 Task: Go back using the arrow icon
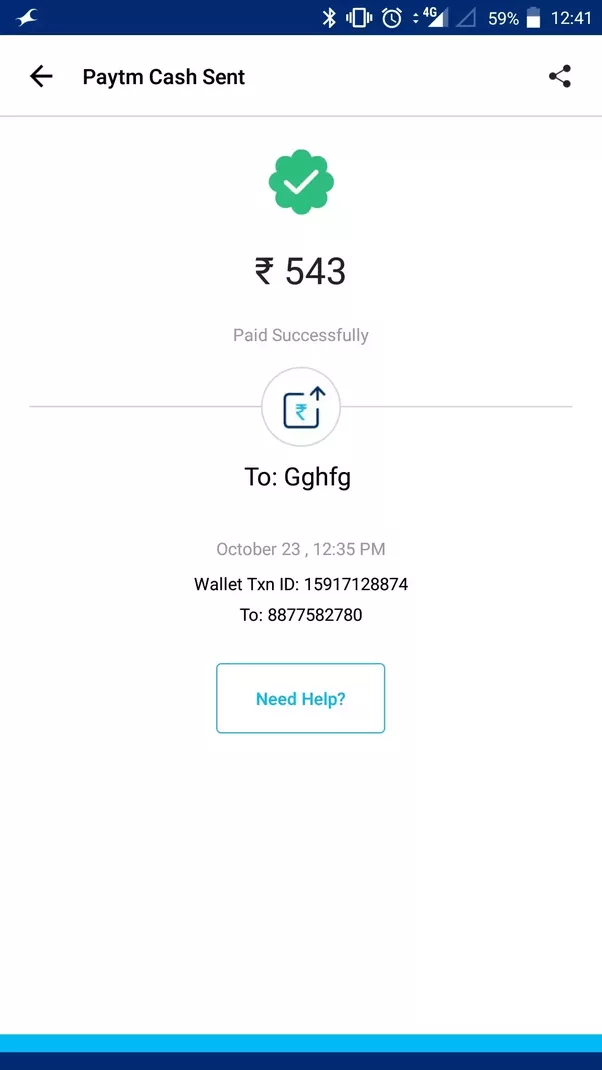click(41, 76)
